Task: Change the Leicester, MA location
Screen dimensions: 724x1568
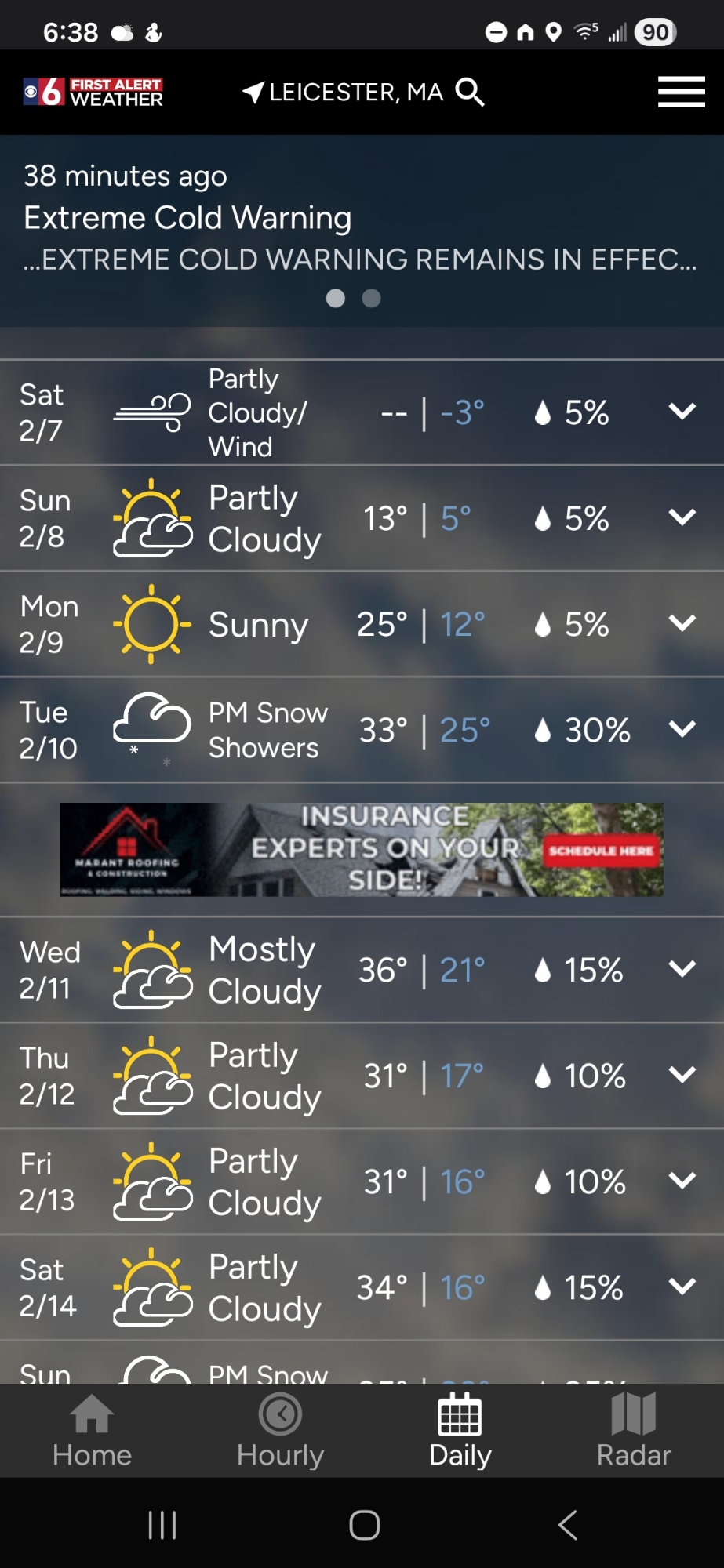Action: coord(345,93)
